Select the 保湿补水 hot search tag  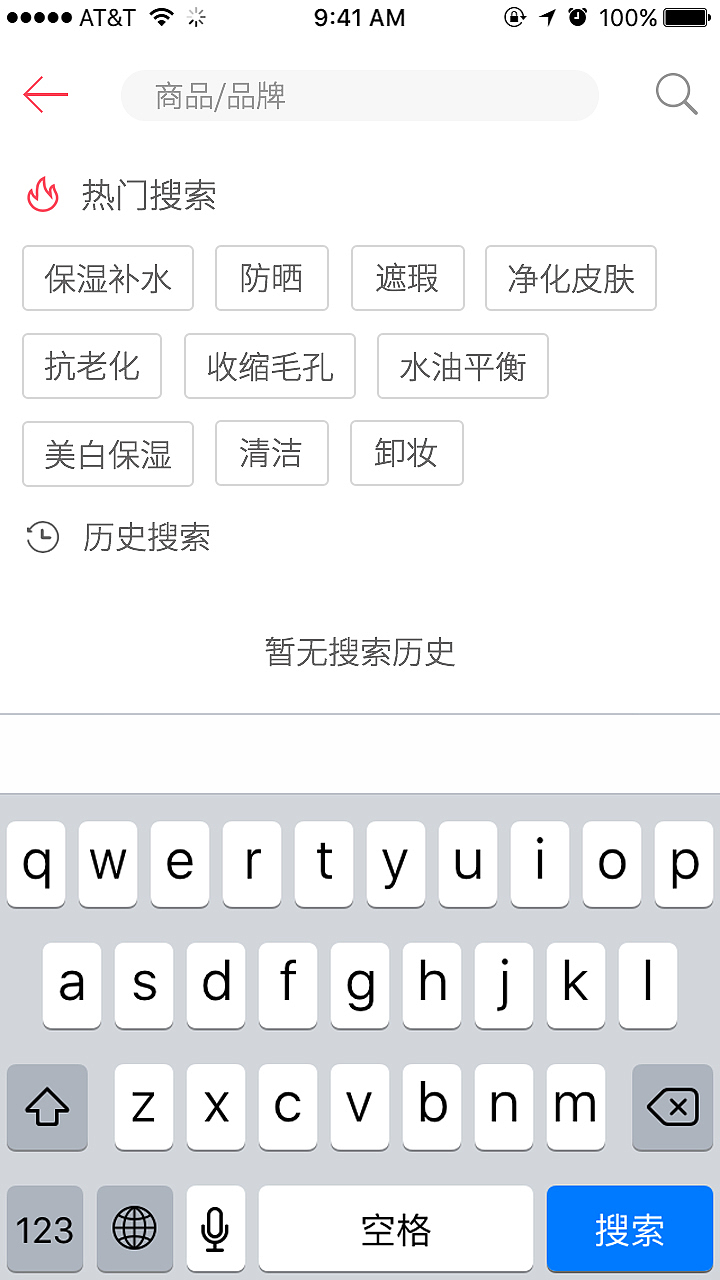pos(107,278)
